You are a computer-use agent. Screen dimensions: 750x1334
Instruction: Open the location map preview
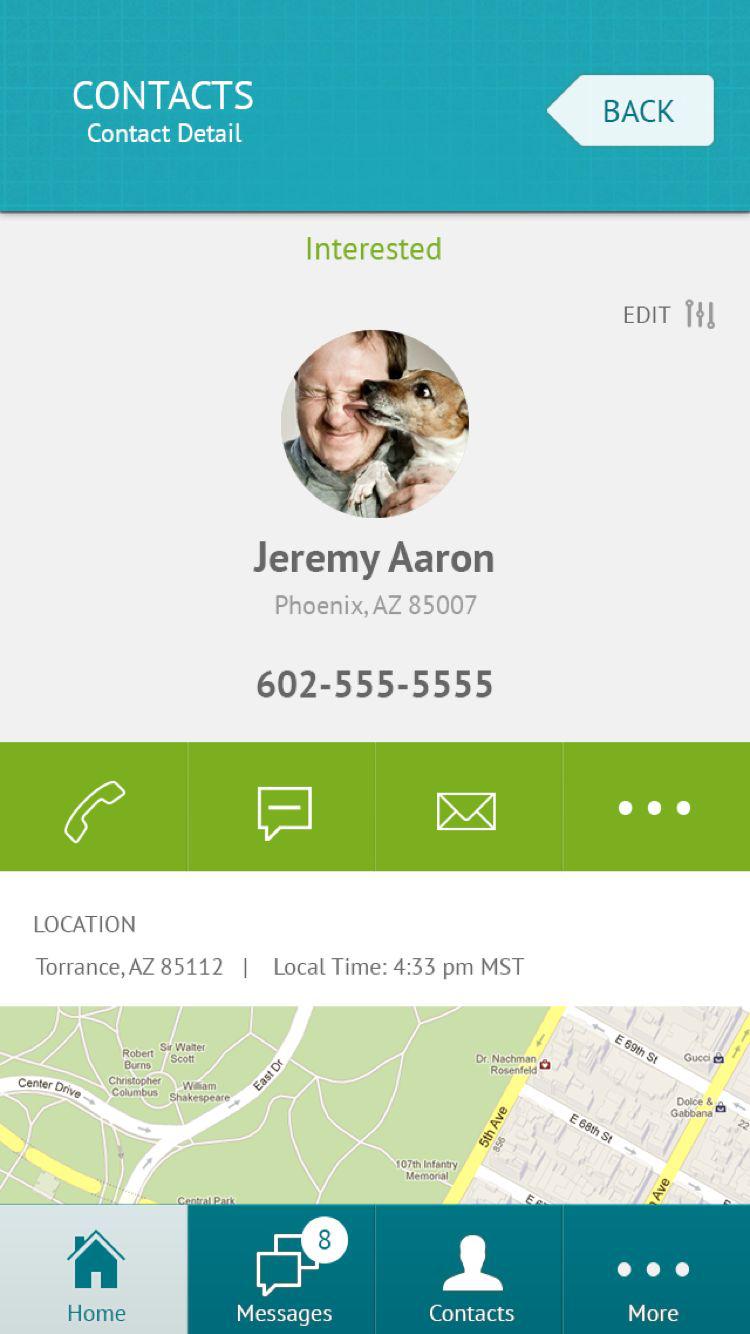[375, 1104]
